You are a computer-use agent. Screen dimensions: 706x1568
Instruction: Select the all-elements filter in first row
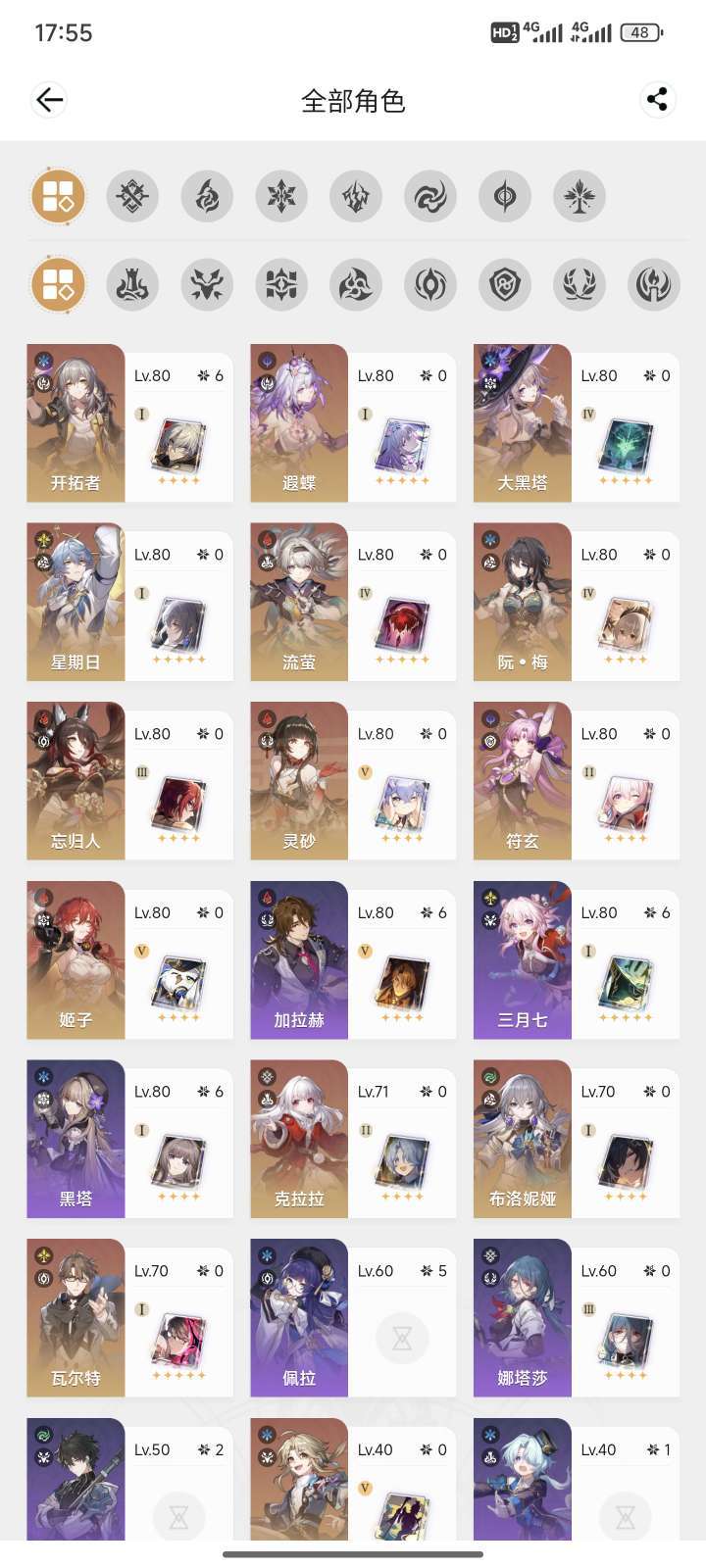(58, 195)
